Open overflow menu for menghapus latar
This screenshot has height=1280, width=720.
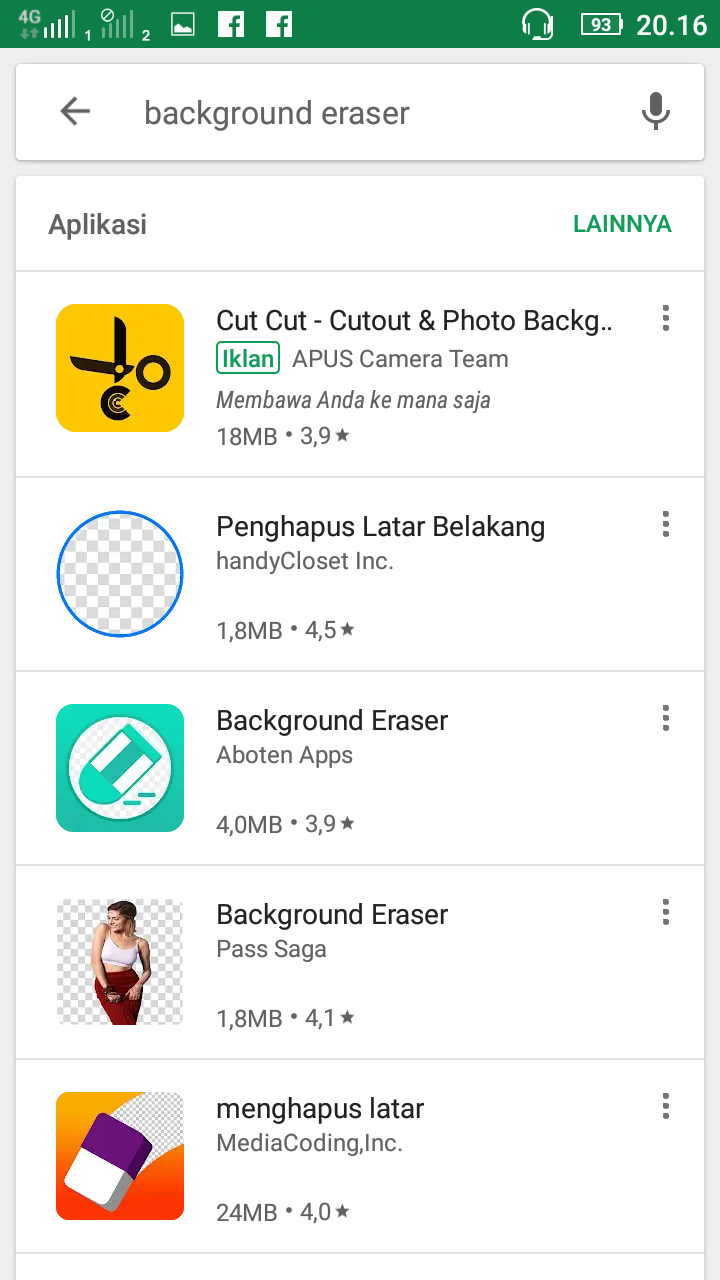point(665,1106)
